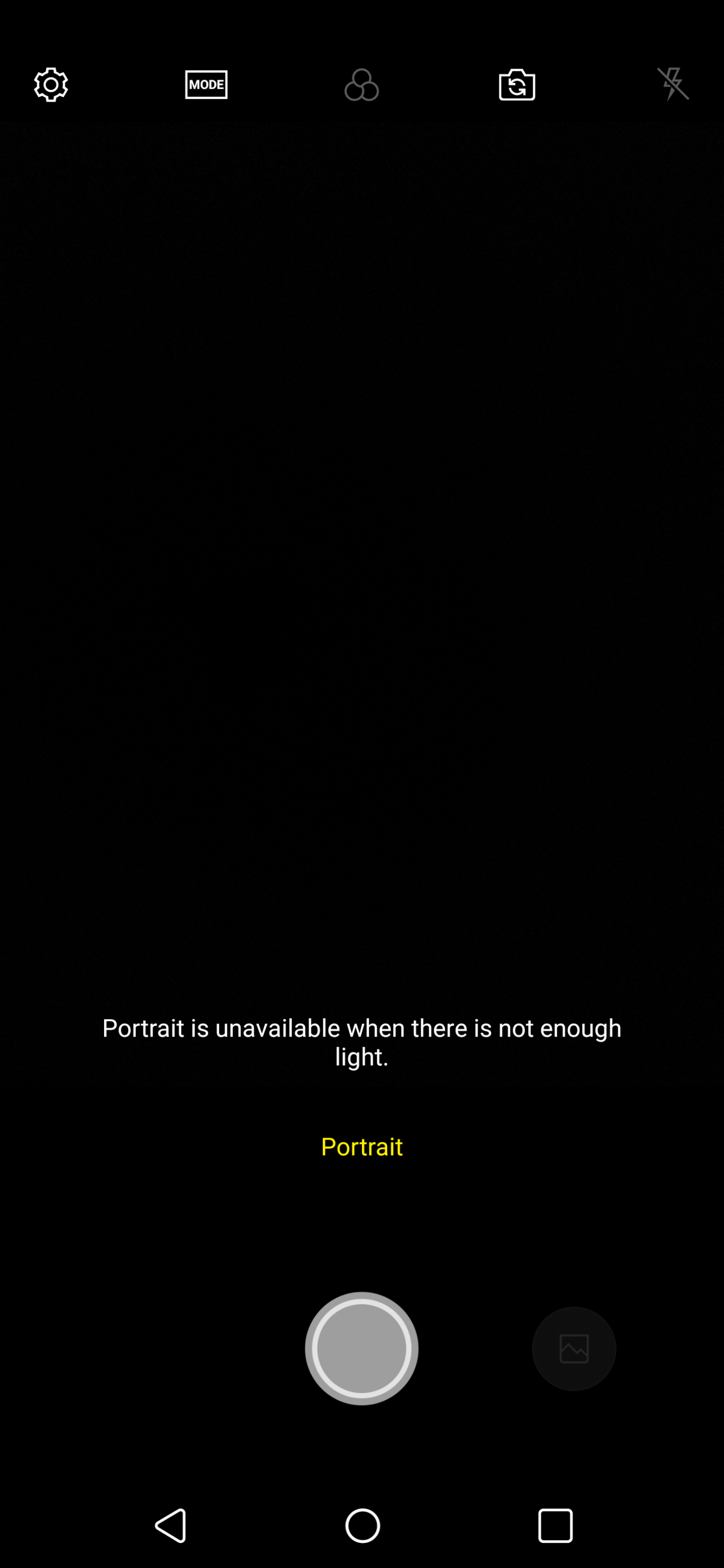Tap the shutter button to take photo
Screen dimensions: 724x1568
(361, 1348)
